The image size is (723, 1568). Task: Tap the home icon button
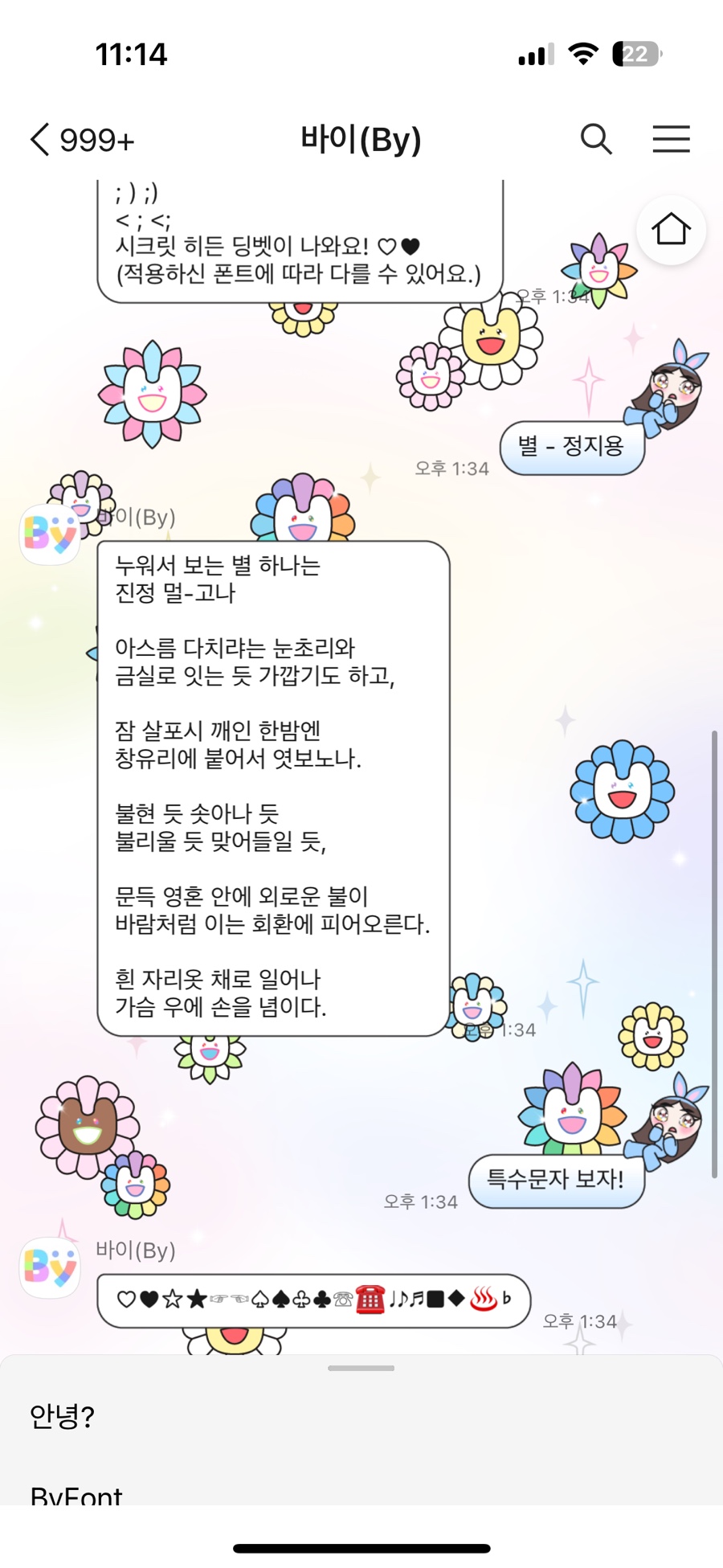671,230
